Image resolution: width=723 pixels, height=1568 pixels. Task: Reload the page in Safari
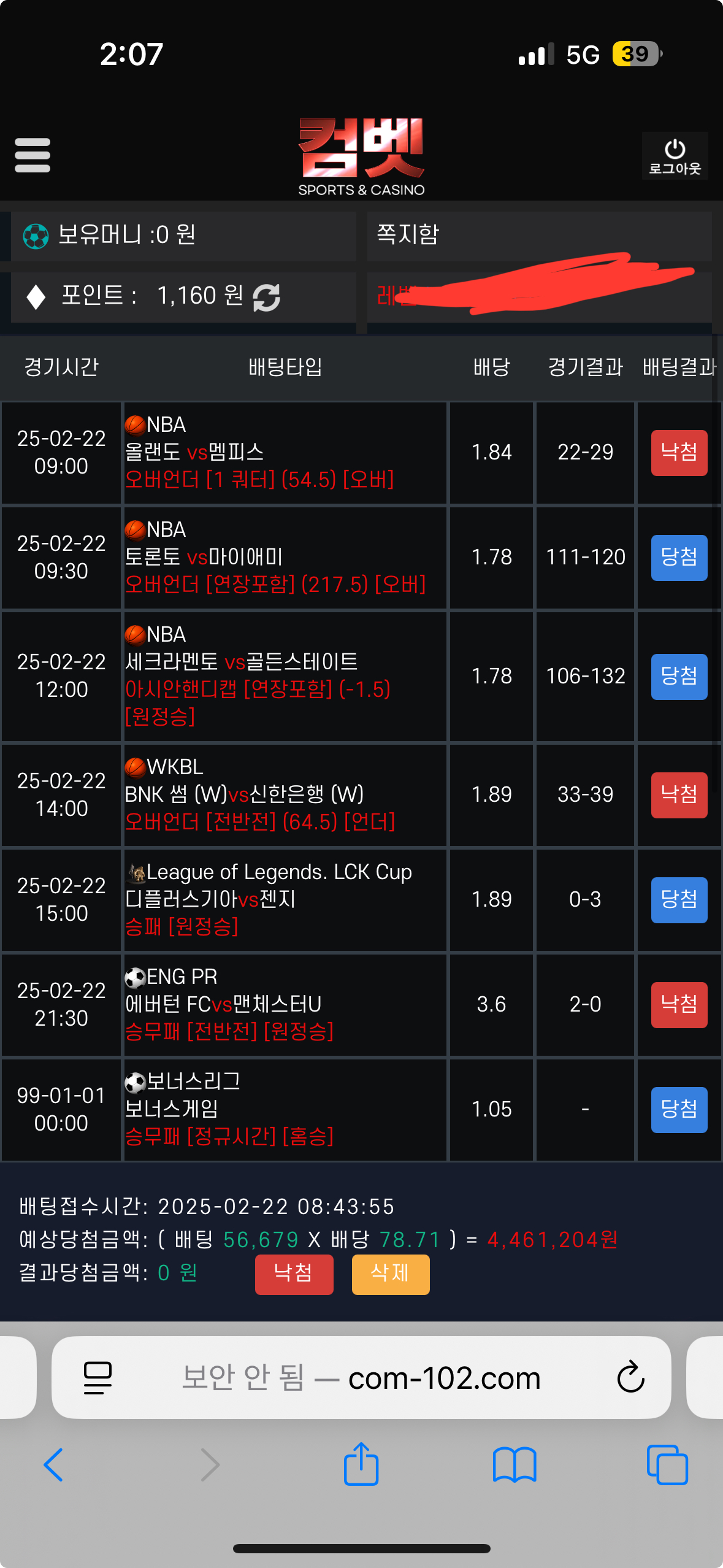(630, 1378)
